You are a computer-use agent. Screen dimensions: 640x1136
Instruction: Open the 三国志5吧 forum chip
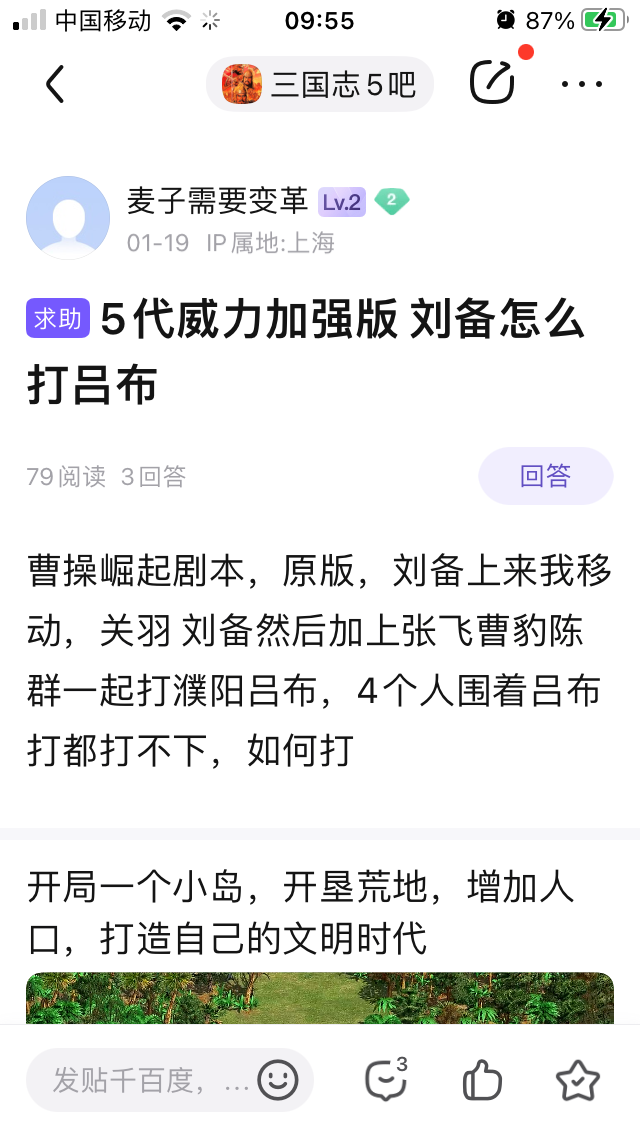click(x=320, y=85)
